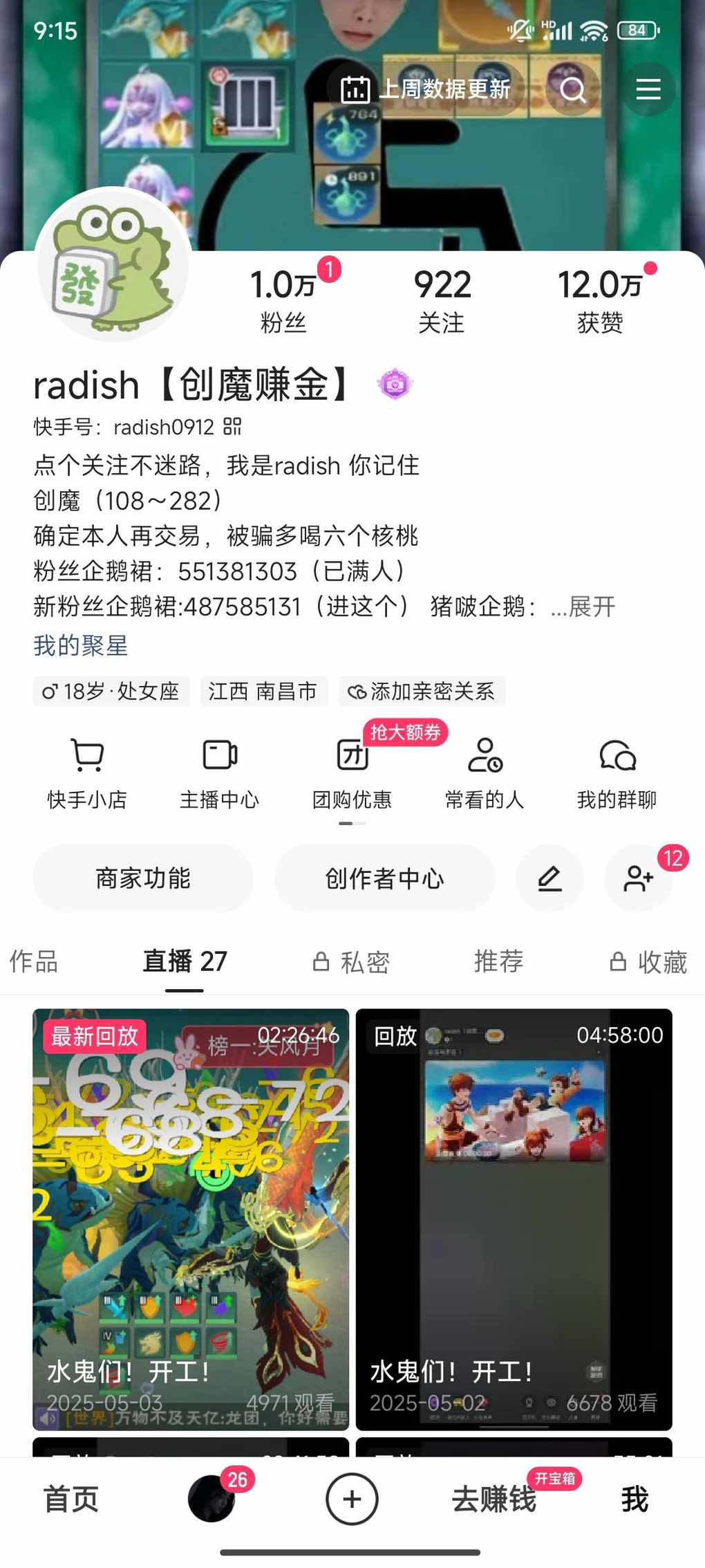The width and height of the screenshot is (705, 1568).
Task: Open 创作者中心 button
Action: click(x=385, y=878)
